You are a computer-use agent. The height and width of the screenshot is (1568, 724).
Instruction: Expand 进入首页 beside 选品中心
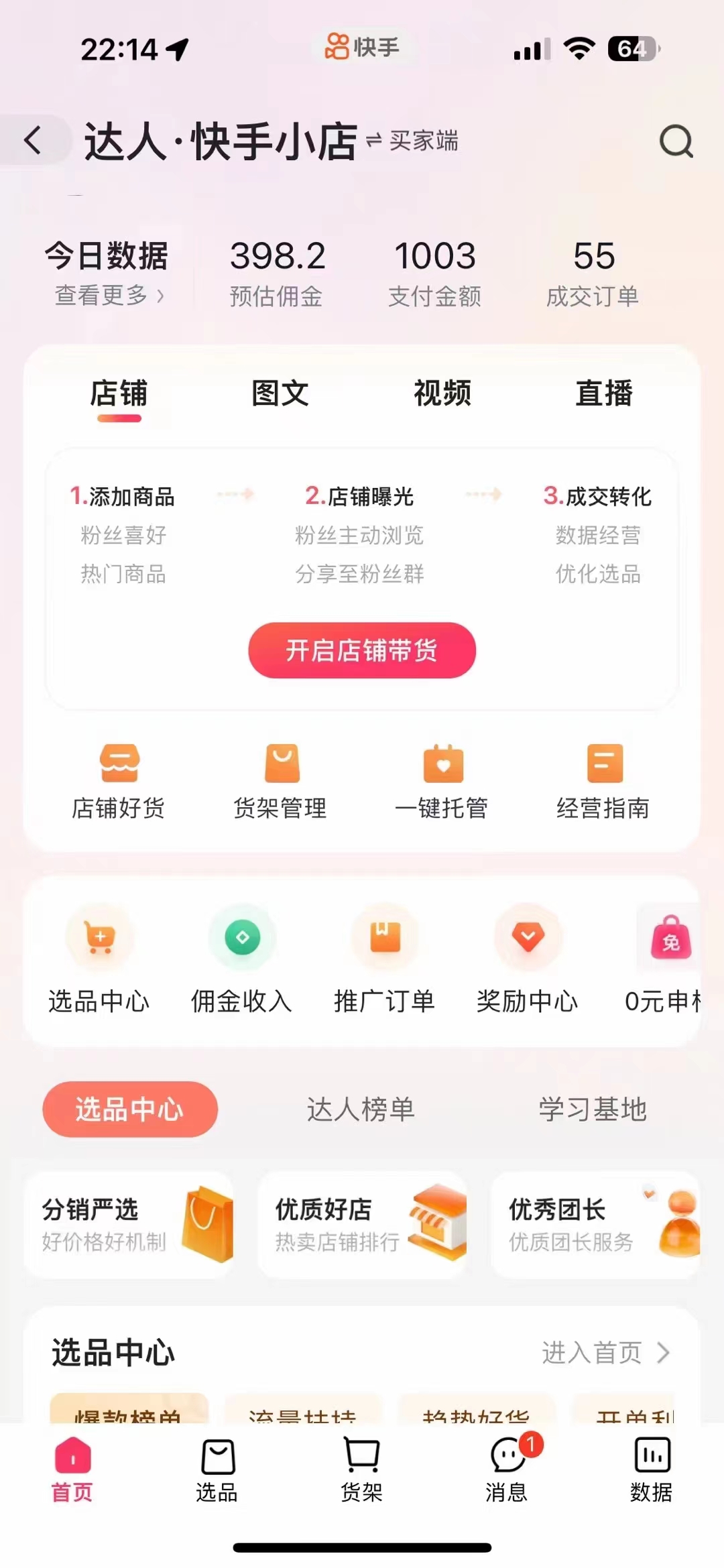click(x=603, y=1352)
